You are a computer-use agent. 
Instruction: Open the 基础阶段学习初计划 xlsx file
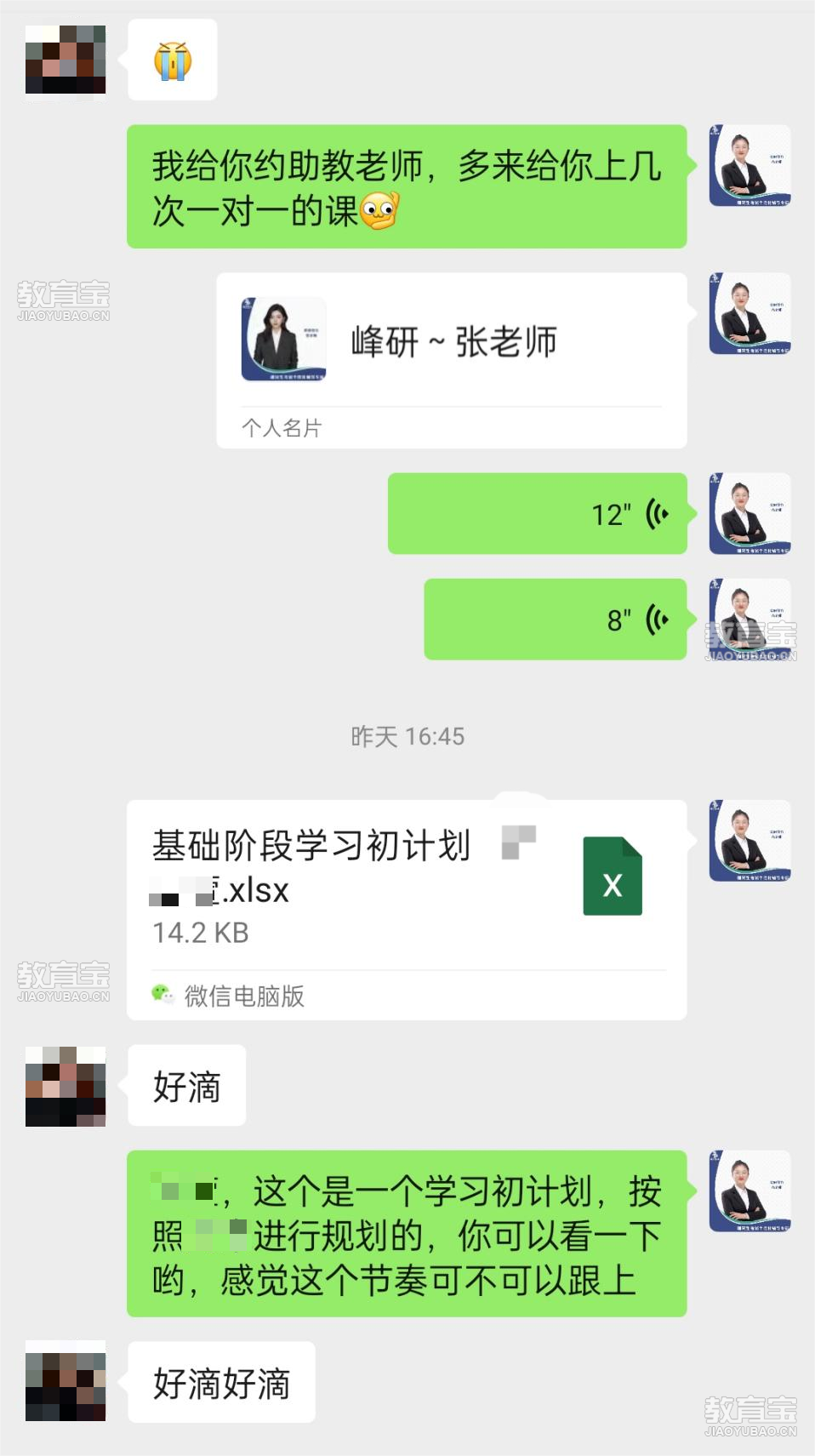[x=406, y=885]
